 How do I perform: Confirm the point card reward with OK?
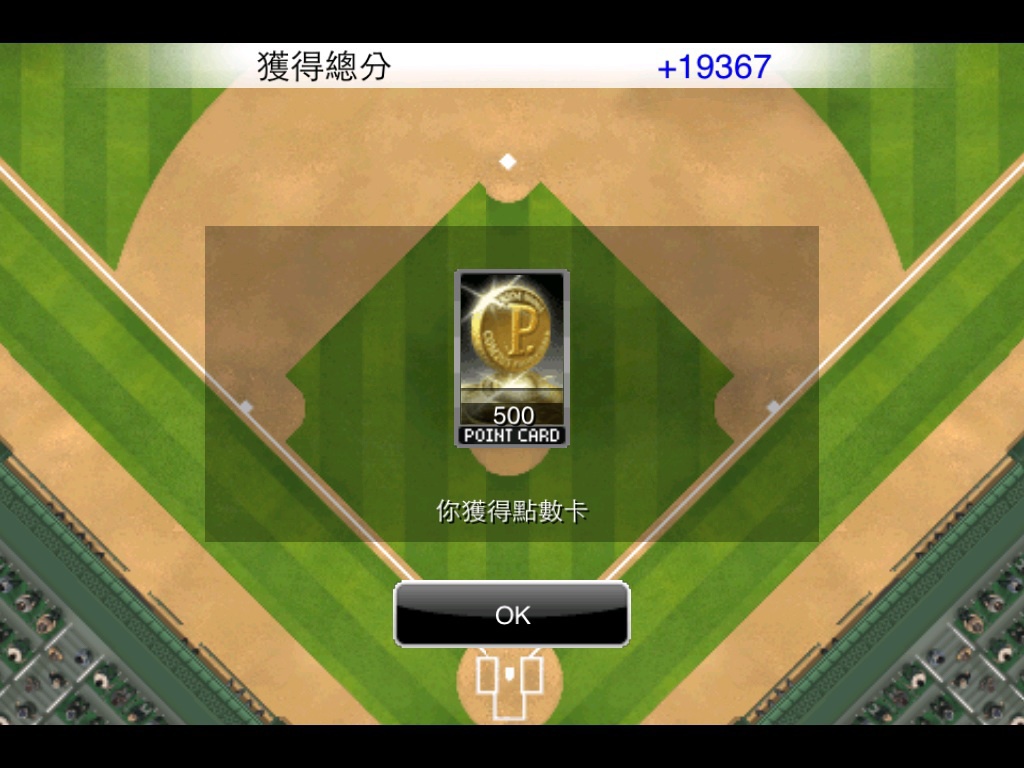(x=512, y=614)
